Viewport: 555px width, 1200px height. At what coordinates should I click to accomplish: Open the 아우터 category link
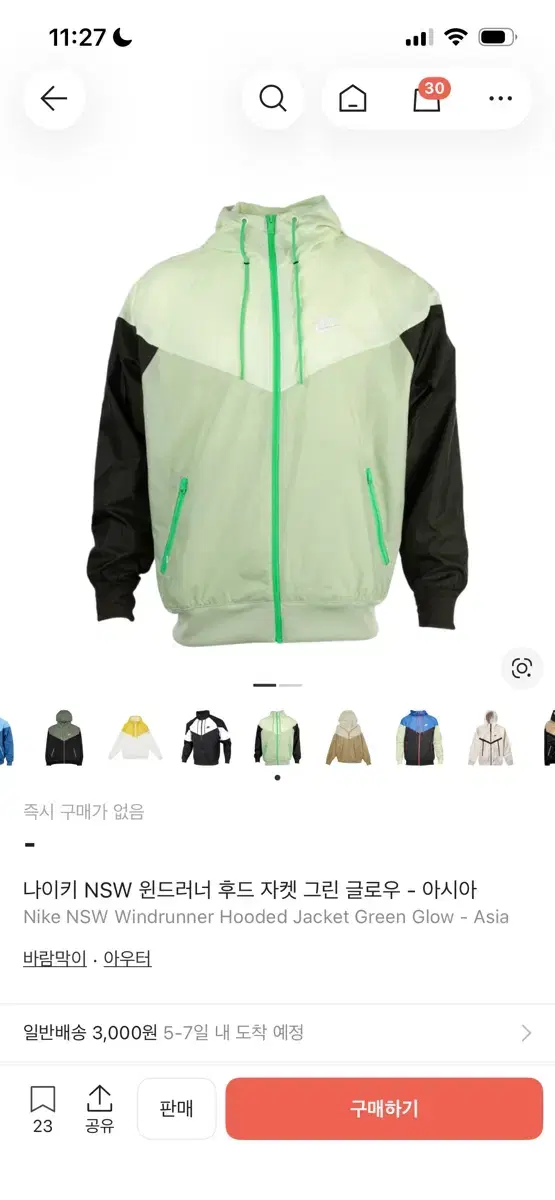pos(127,958)
